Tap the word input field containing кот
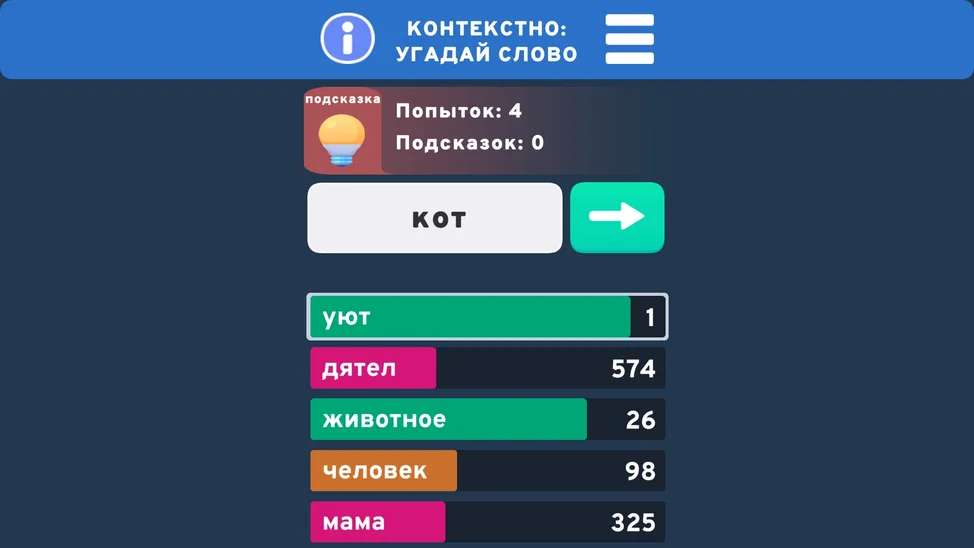The image size is (974, 548). point(435,218)
